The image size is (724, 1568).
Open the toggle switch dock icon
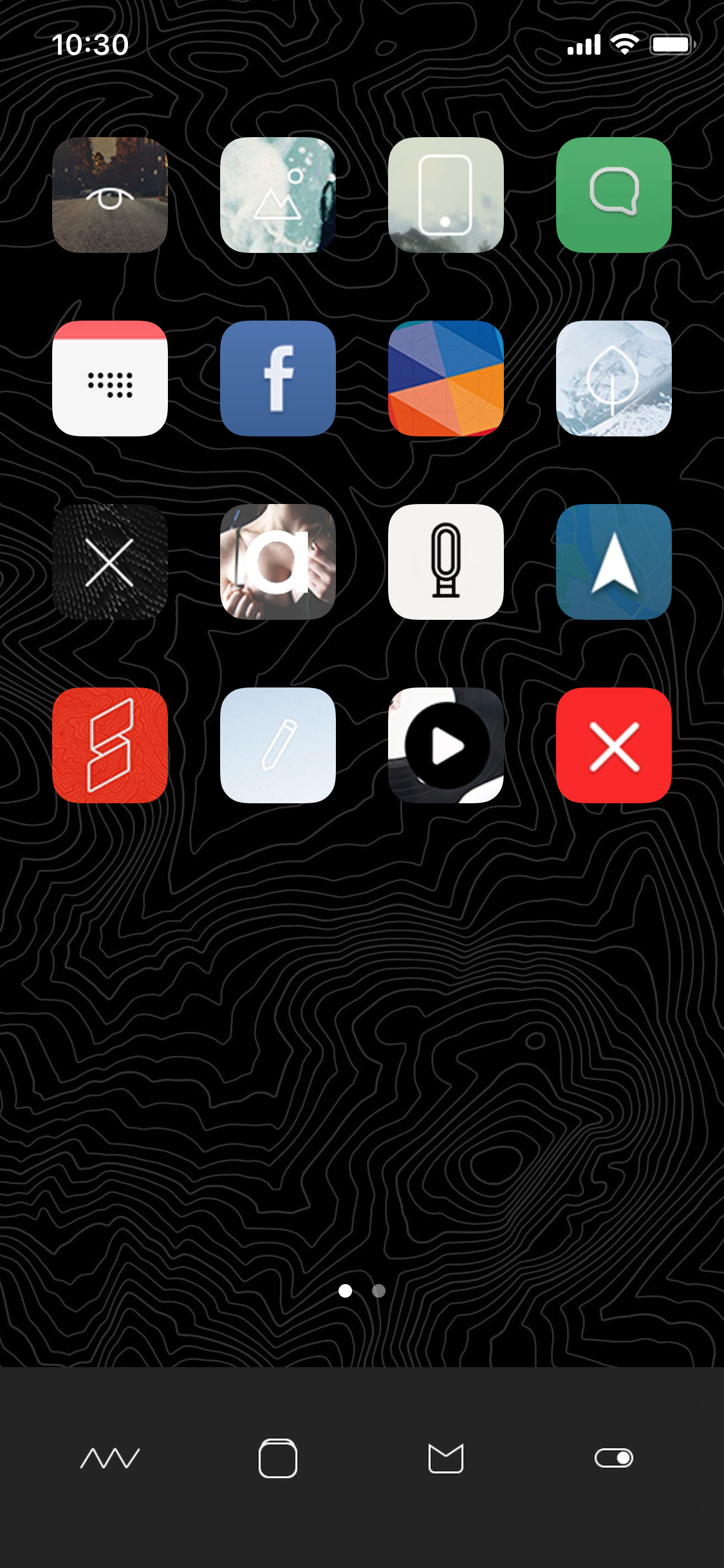614,1458
